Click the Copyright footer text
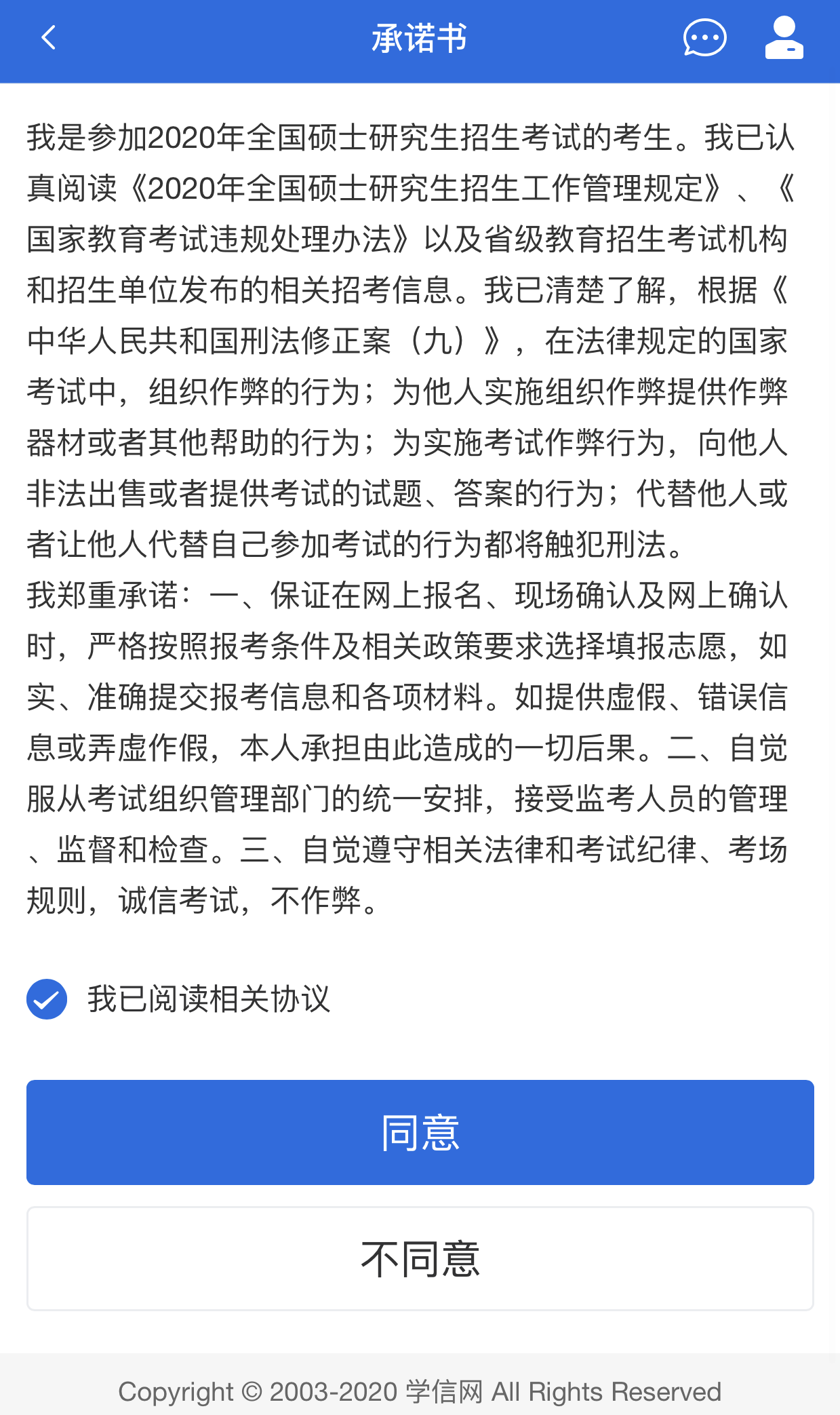Viewport: 840px width, 1415px height. coord(420,1391)
